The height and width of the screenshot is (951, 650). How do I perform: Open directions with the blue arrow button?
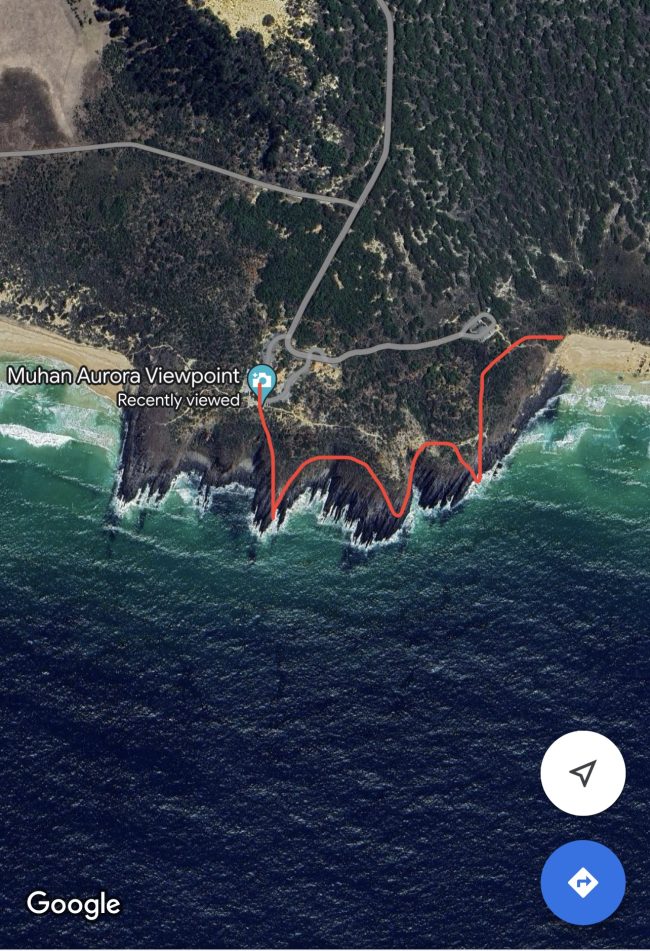583,882
